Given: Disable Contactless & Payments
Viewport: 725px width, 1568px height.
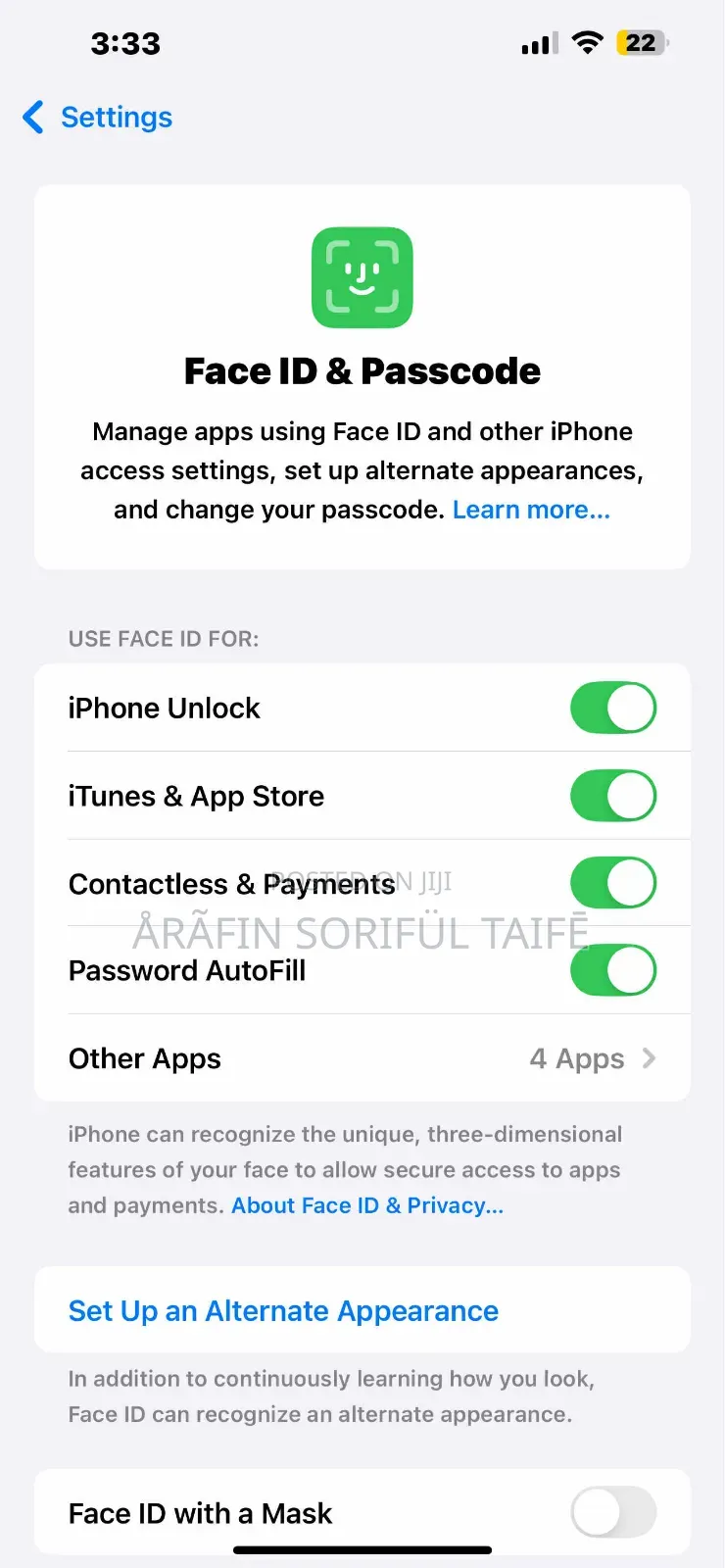Looking at the screenshot, I should [612, 882].
